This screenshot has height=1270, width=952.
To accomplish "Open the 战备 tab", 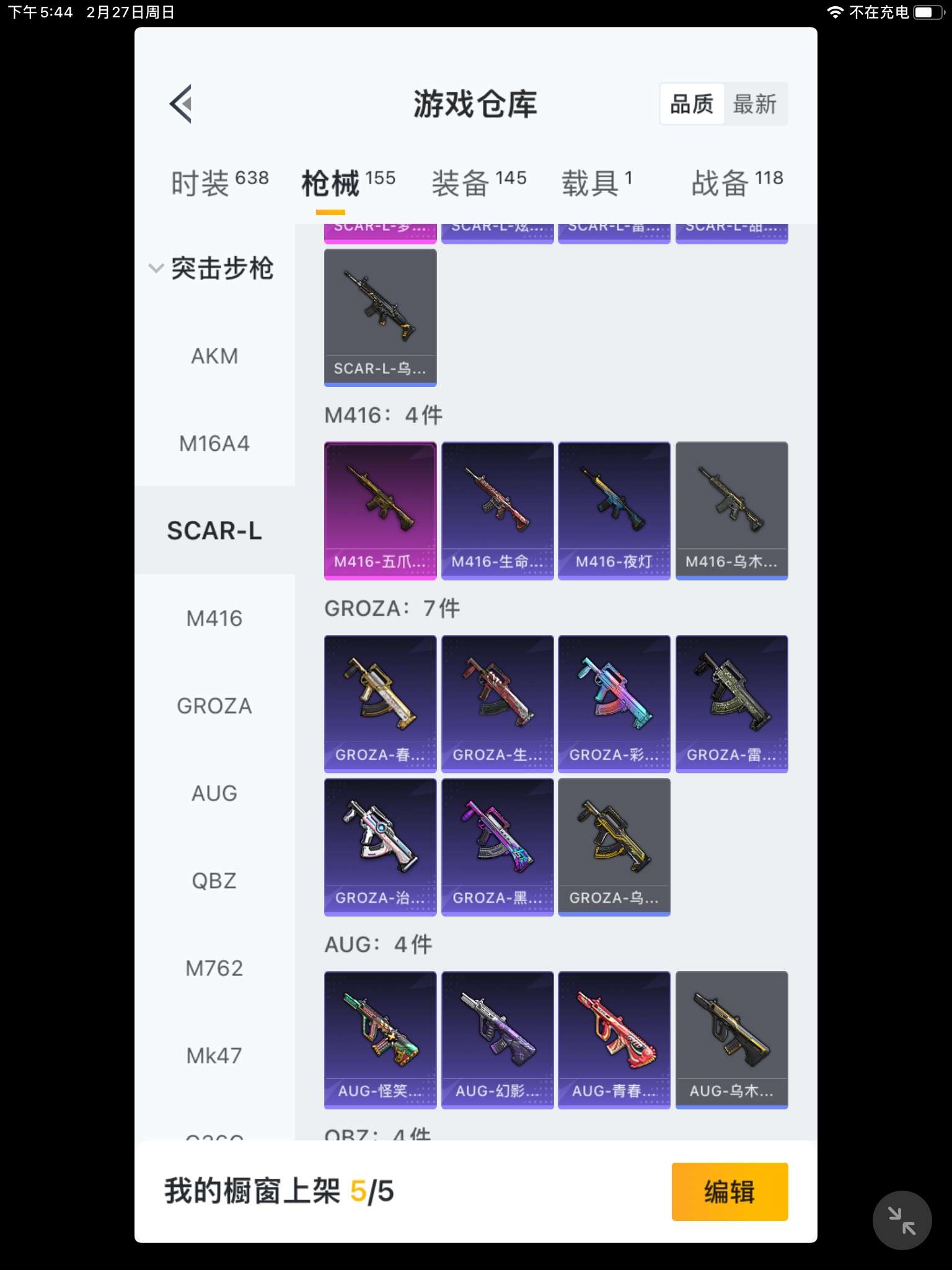I will pyautogui.click(x=736, y=182).
